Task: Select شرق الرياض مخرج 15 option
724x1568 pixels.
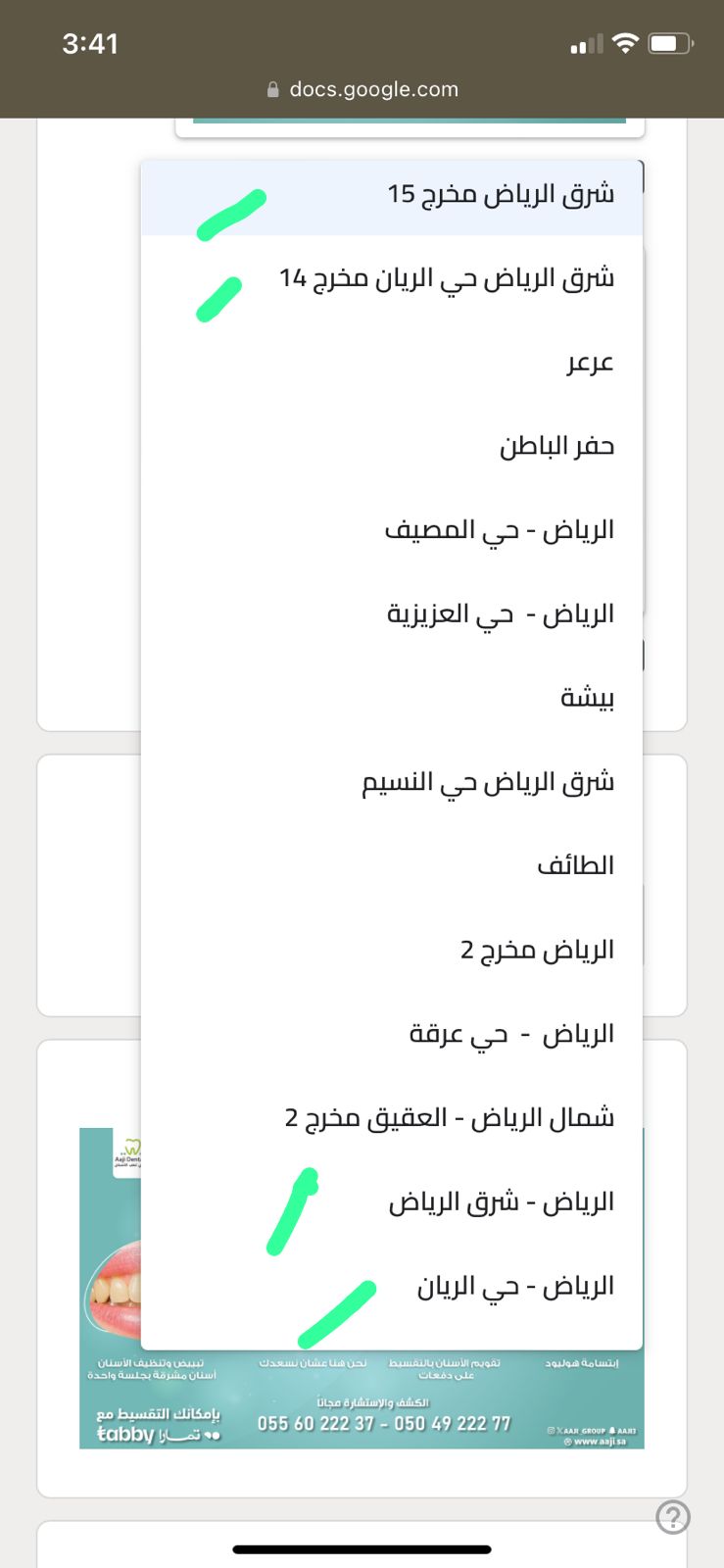Action: pyautogui.click(x=500, y=194)
